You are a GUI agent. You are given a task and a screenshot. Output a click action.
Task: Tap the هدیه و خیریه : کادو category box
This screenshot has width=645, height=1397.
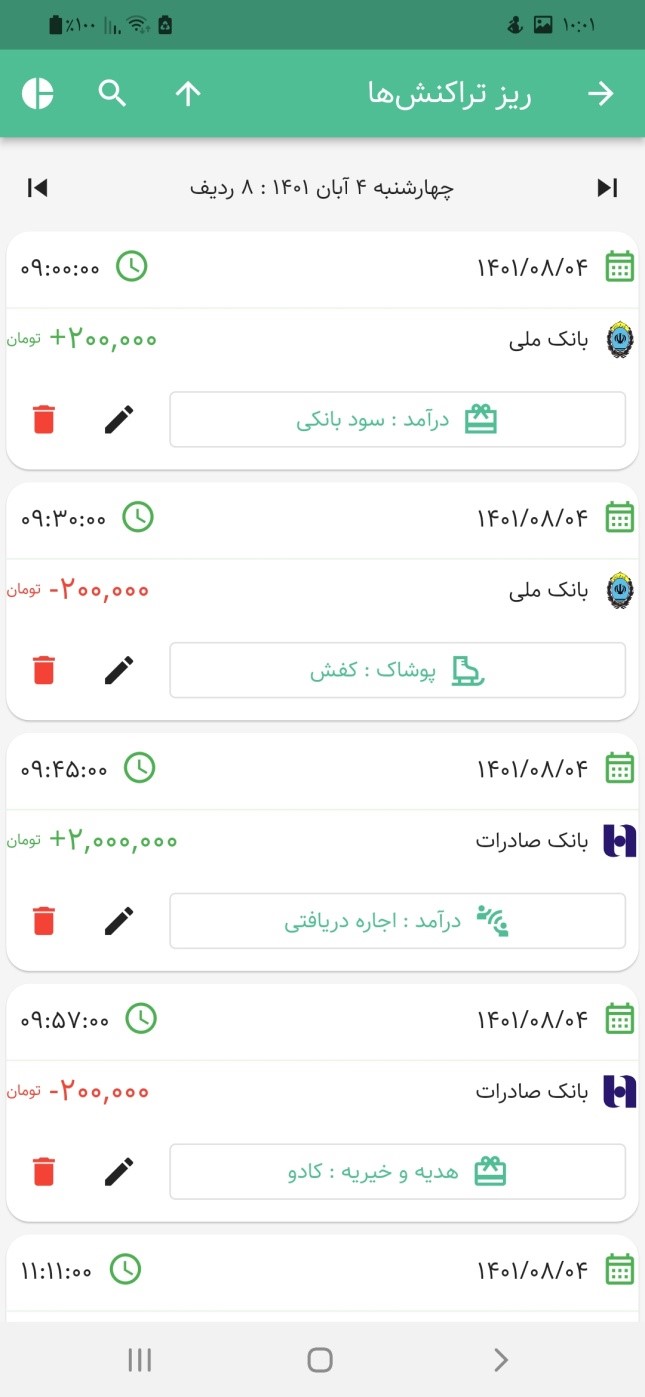pyautogui.click(x=397, y=1171)
